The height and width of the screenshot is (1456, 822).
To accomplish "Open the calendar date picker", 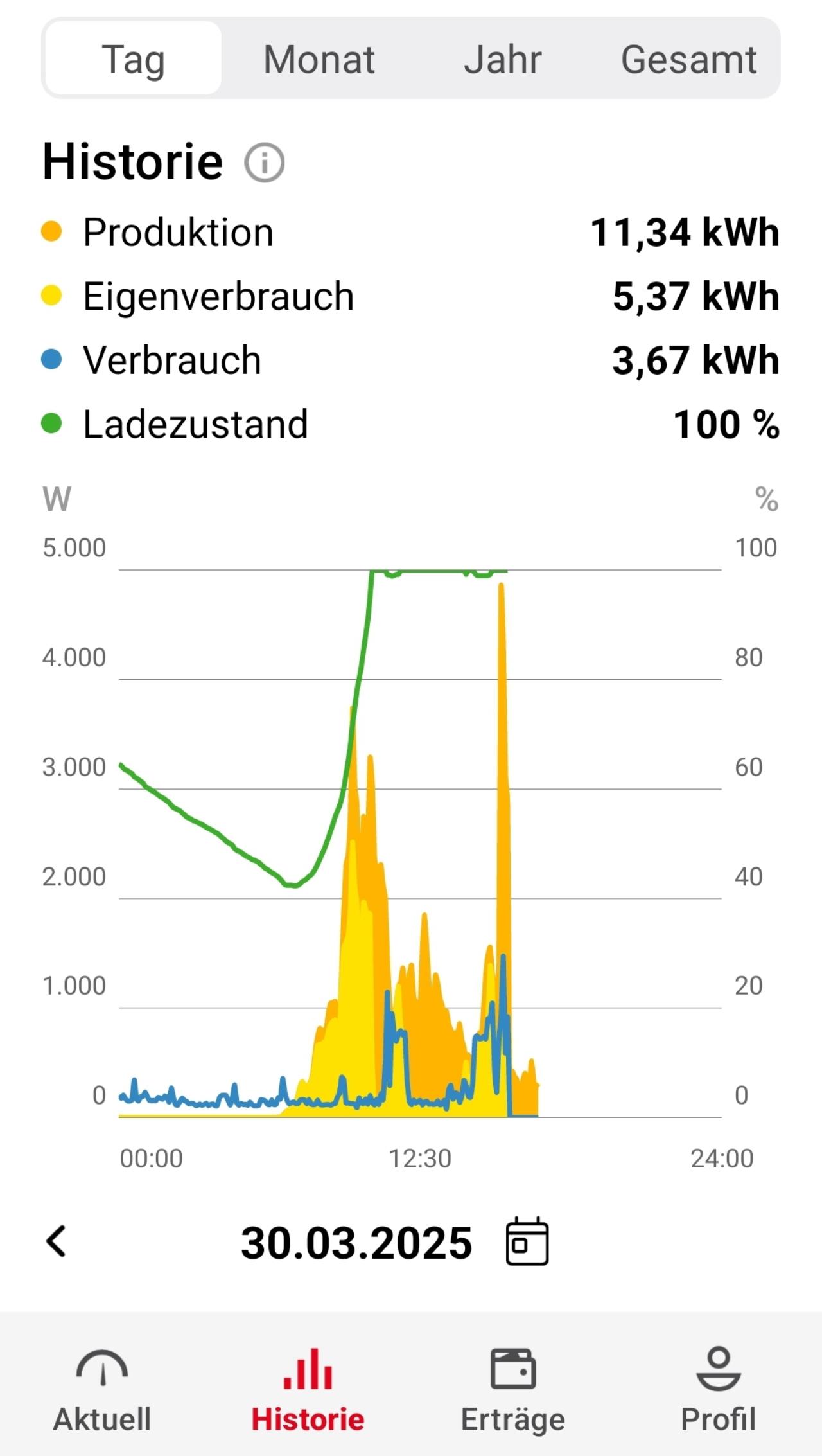I will [527, 1241].
